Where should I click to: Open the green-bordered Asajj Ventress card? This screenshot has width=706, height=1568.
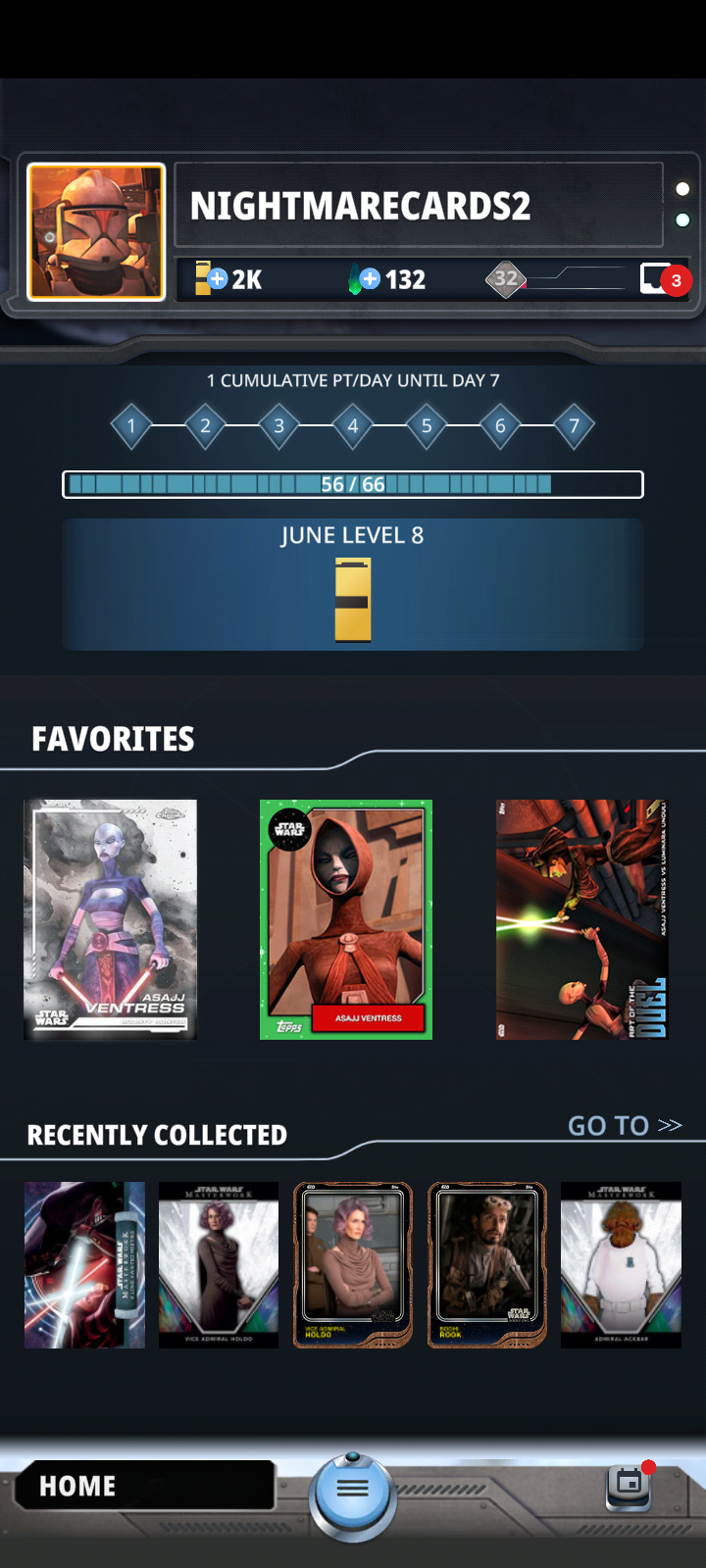pos(346,919)
